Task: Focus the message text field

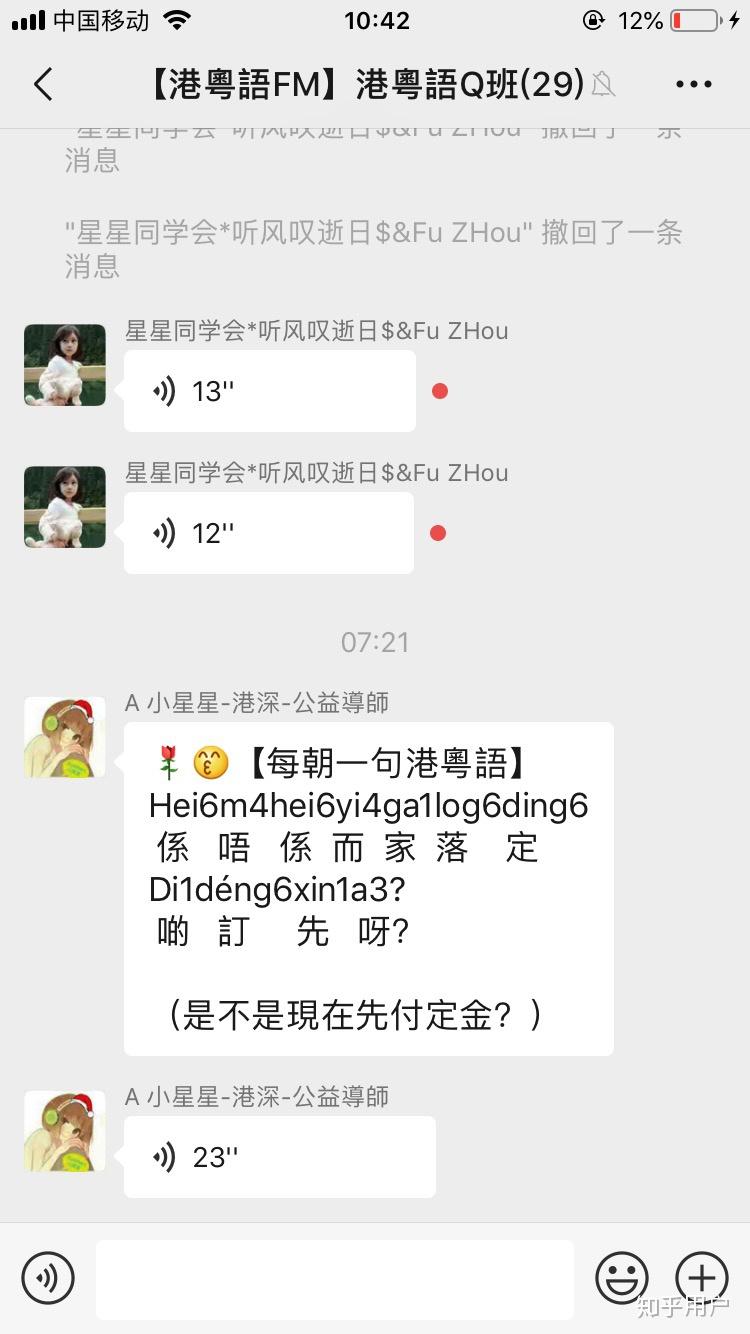Action: (x=335, y=1279)
